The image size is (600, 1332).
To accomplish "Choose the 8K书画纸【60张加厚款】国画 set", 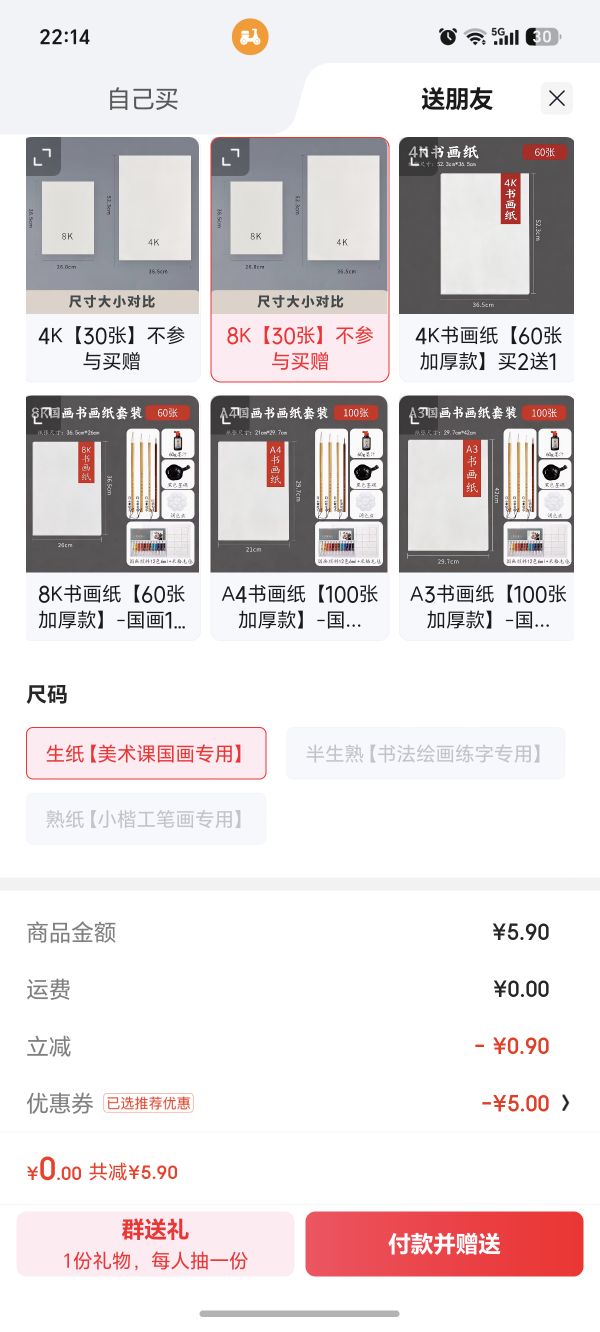I will [x=112, y=518].
